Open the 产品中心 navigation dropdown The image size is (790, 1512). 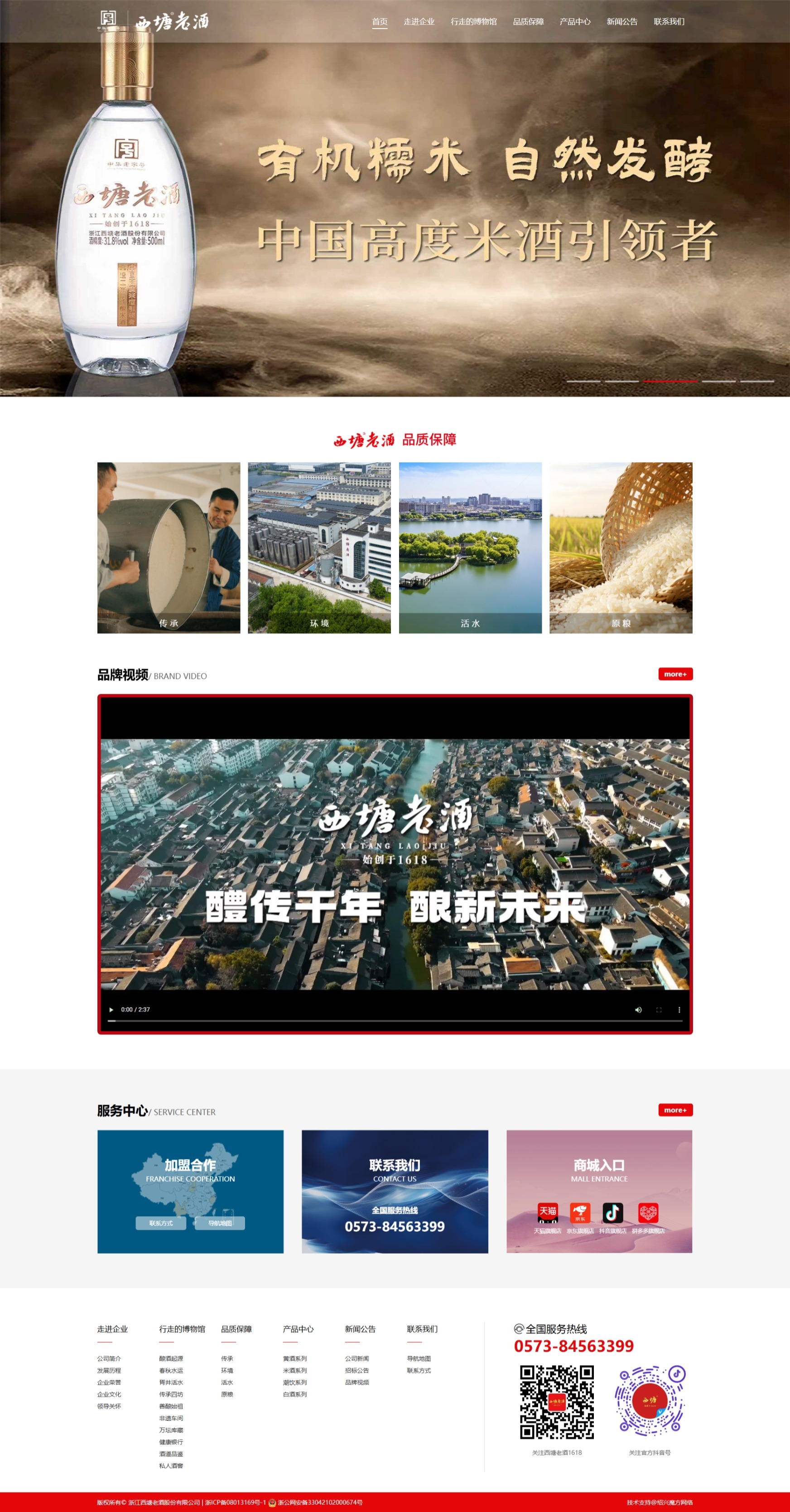coord(574,21)
